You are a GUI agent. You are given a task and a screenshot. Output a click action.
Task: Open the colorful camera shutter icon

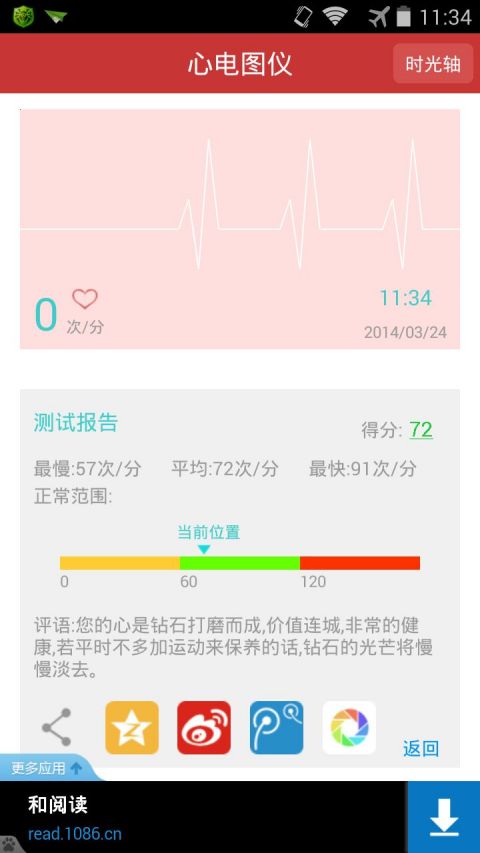349,727
